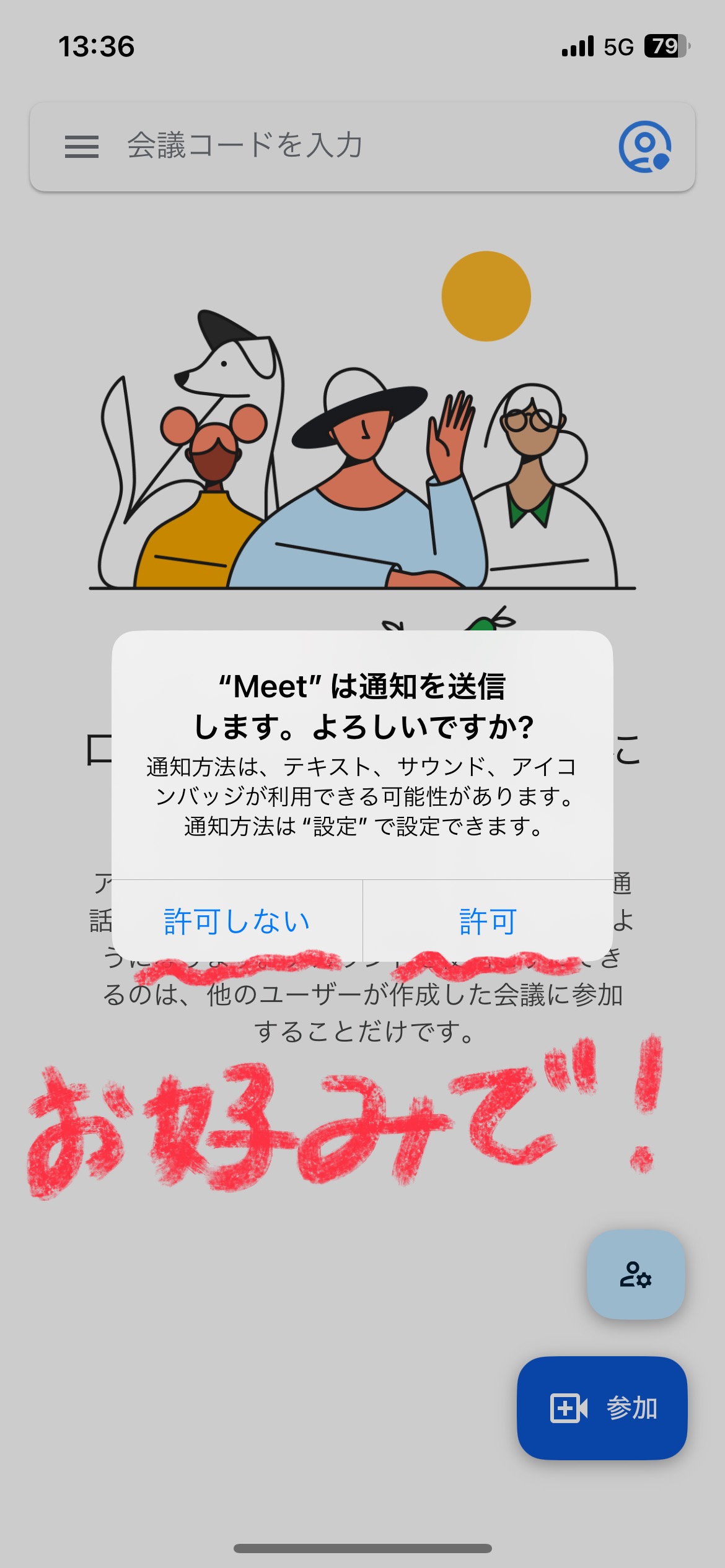Image resolution: width=725 pixels, height=1568 pixels.
Task: Tap 許可 to allow Meet notifications
Action: pos(488,921)
